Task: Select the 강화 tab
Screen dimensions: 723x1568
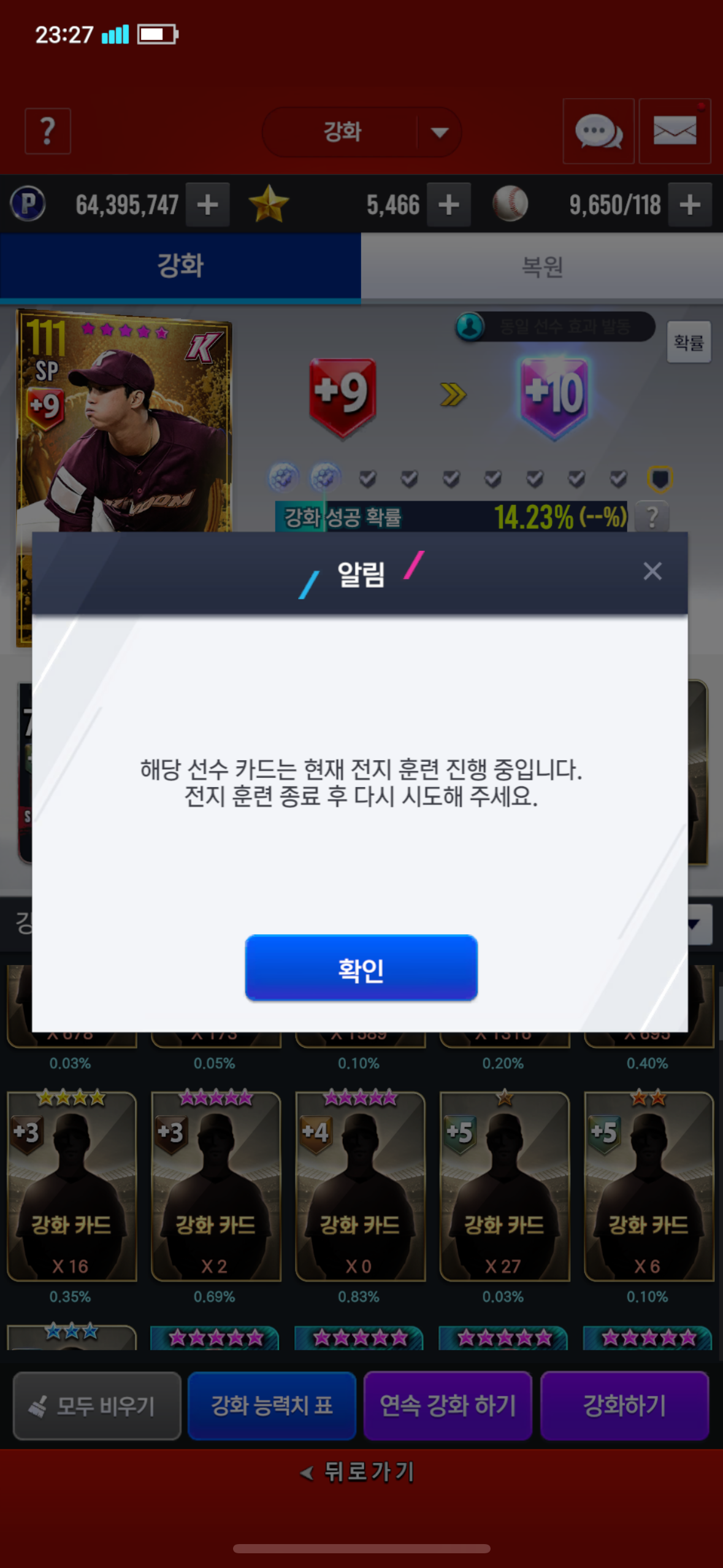Action: click(x=180, y=267)
